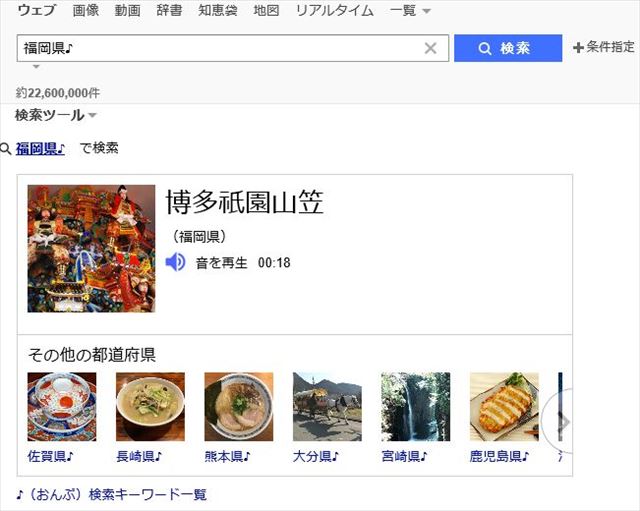This screenshot has height=511, width=640.
Task: Open the リアルタイム tab
Action: point(334,11)
